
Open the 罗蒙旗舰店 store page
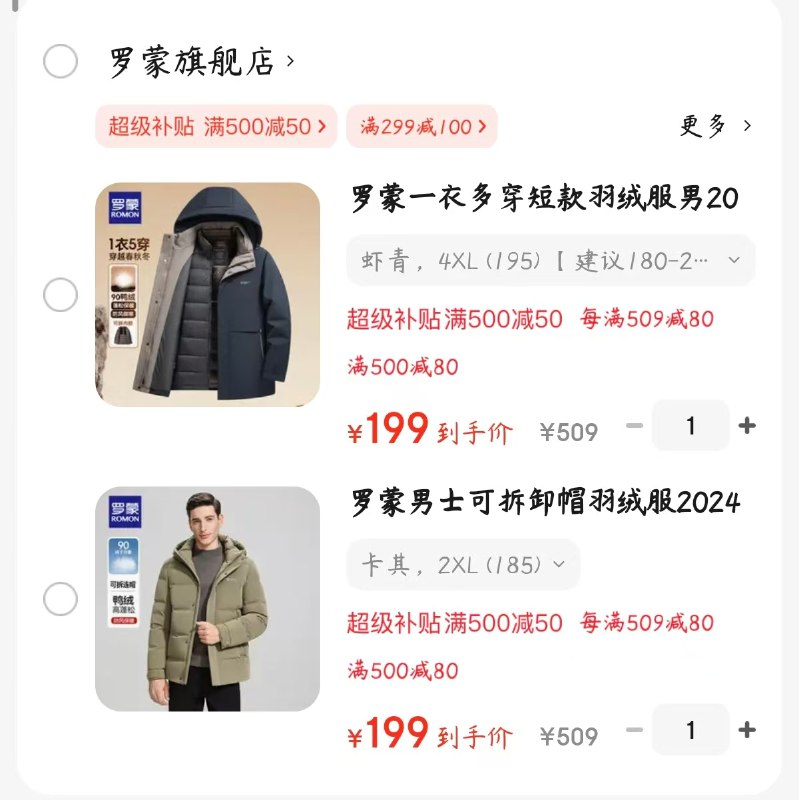coord(190,59)
